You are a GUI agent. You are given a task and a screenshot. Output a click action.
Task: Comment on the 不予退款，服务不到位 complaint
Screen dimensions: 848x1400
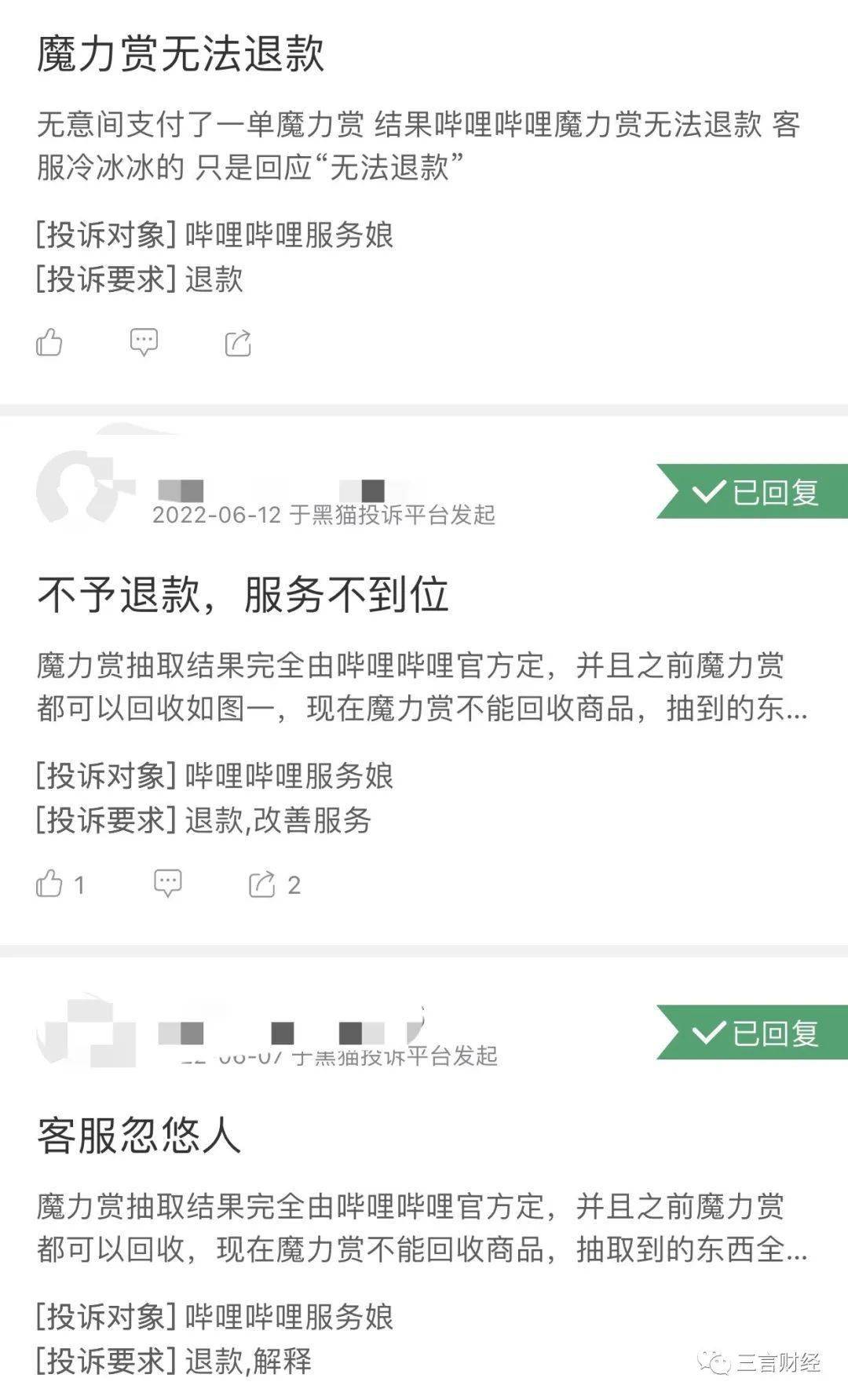click(167, 884)
